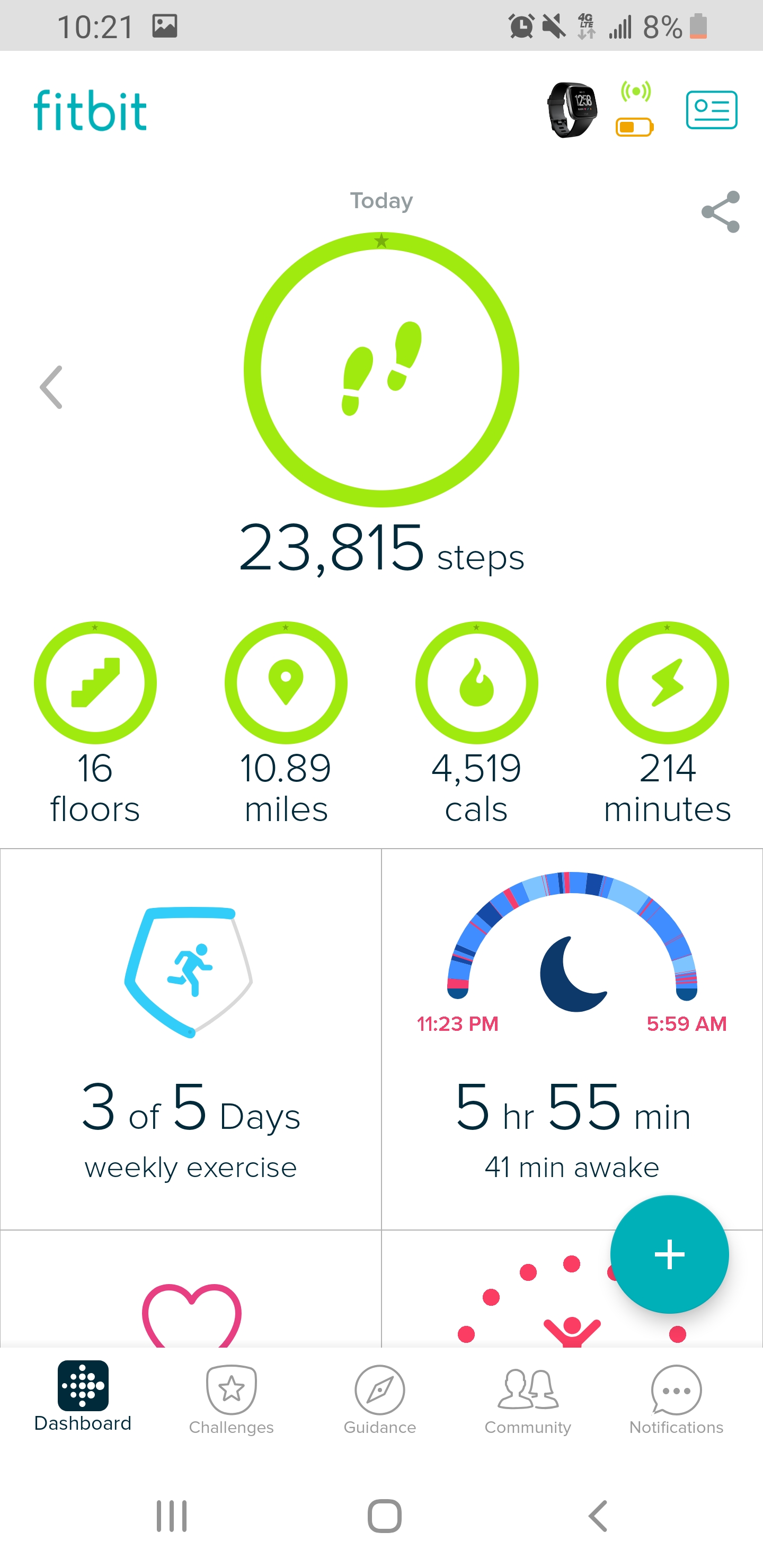The height and width of the screenshot is (1568, 763).
Task: Select the Dashboard tab
Action: coord(83,1396)
